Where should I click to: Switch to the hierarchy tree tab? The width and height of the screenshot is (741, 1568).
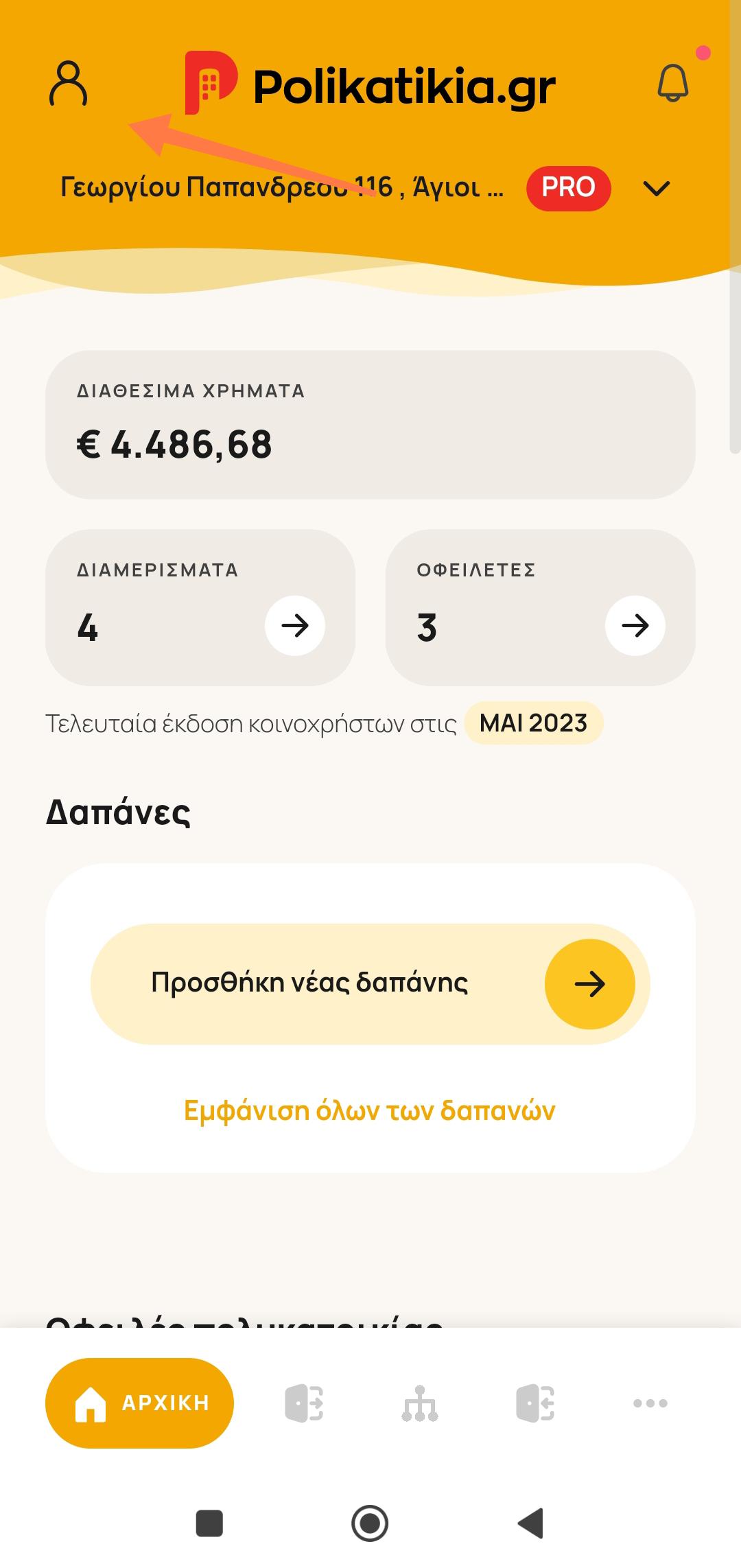420,1403
